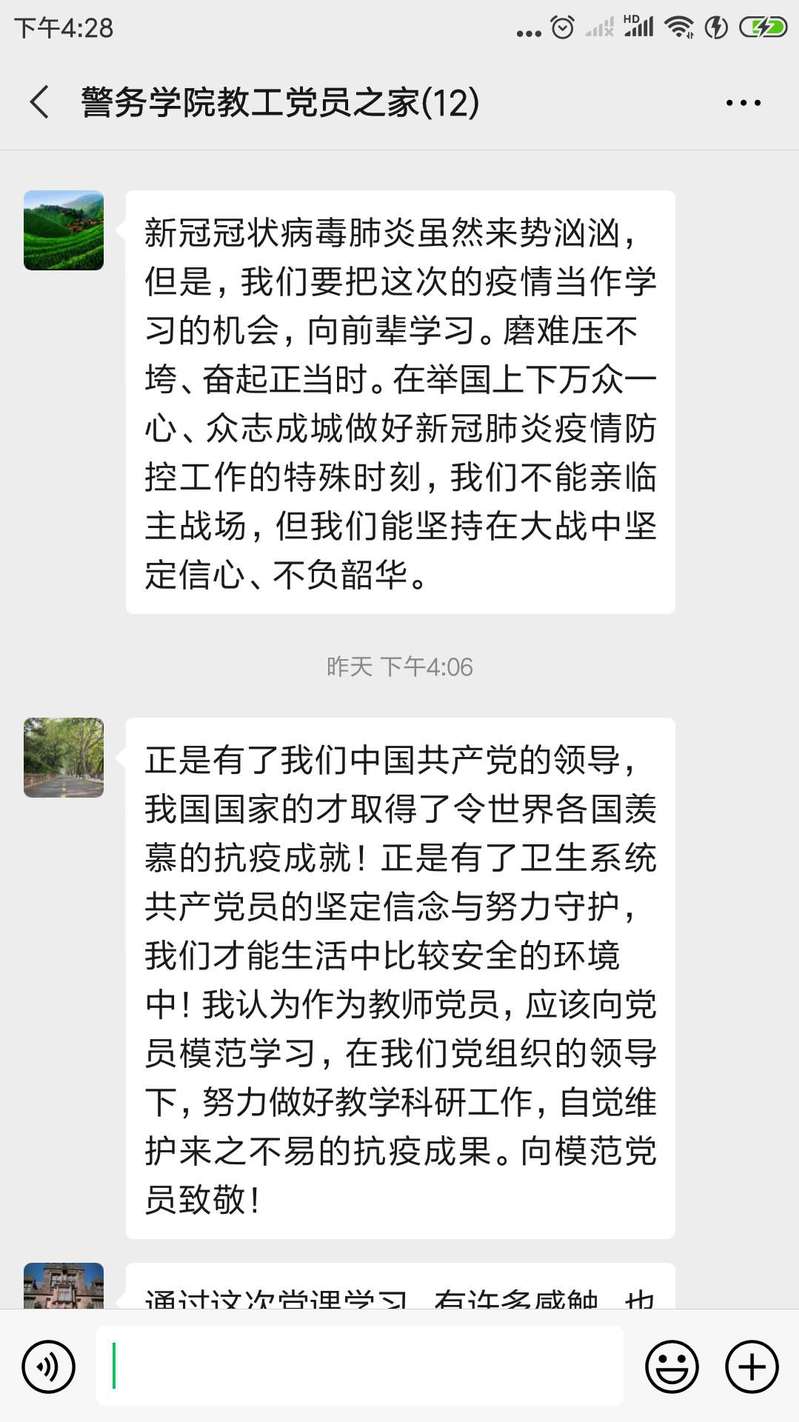Open the building avatar's profile
This screenshot has height=1422, width=799.
click(64, 1286)
